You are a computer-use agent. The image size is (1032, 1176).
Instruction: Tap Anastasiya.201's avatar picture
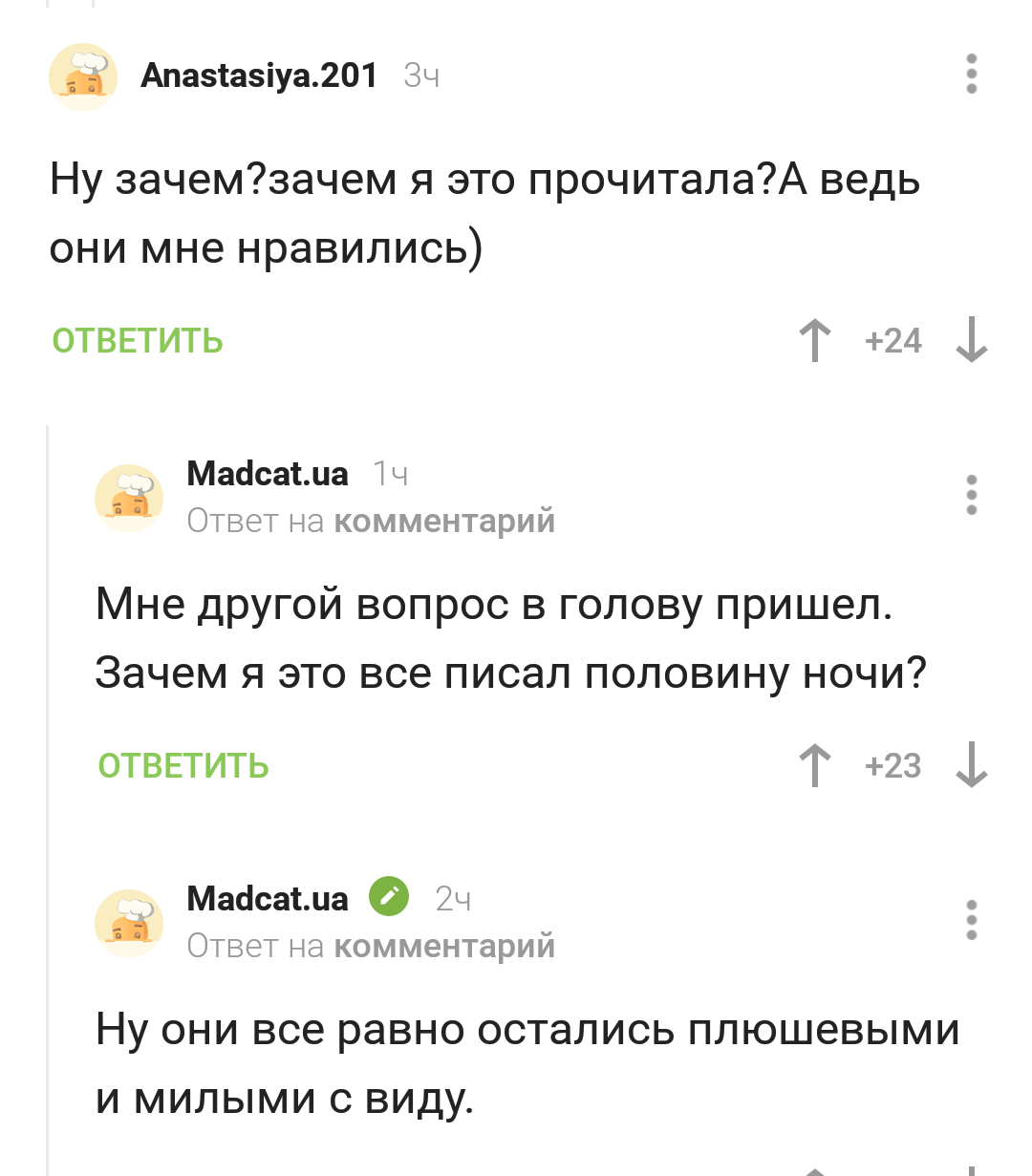coord(83,76)
